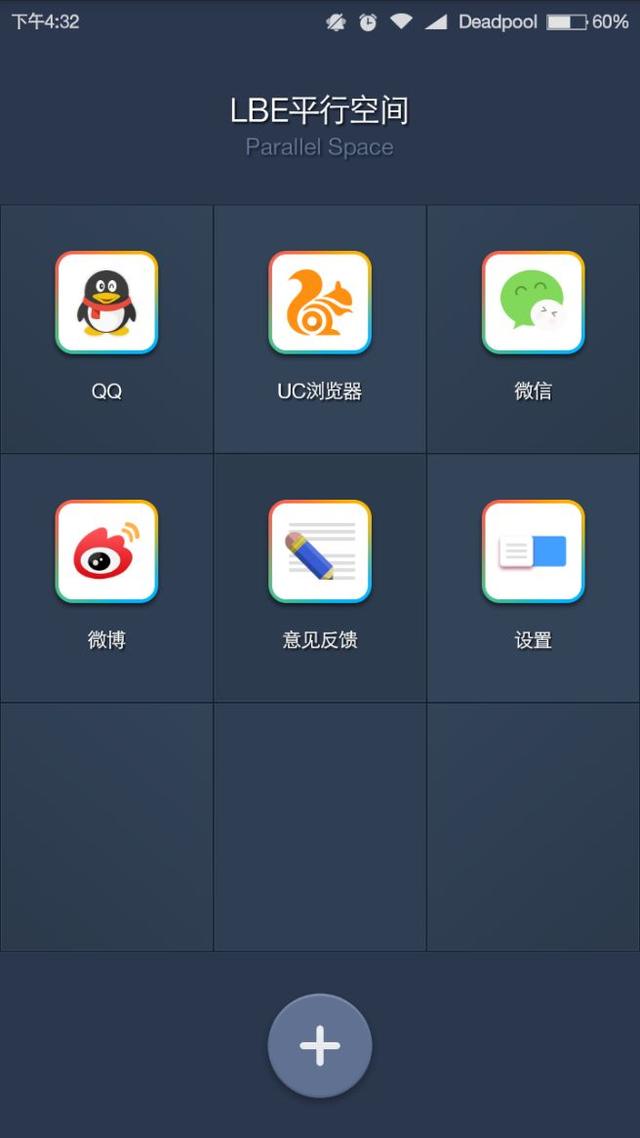The width and height of the screenshot is (640, 1138).
Task: Open 意见反馈 feedback
Action: (320, 552)
